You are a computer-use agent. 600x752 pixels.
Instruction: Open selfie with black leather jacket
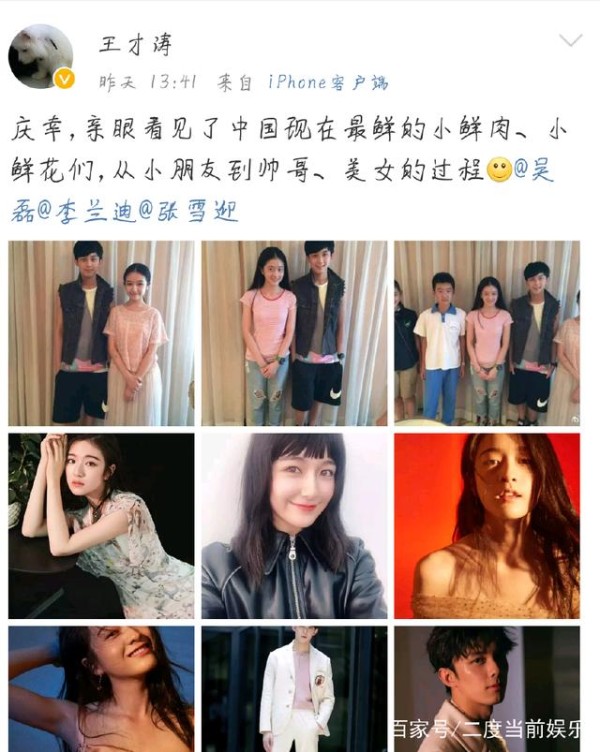click(294, 525)
